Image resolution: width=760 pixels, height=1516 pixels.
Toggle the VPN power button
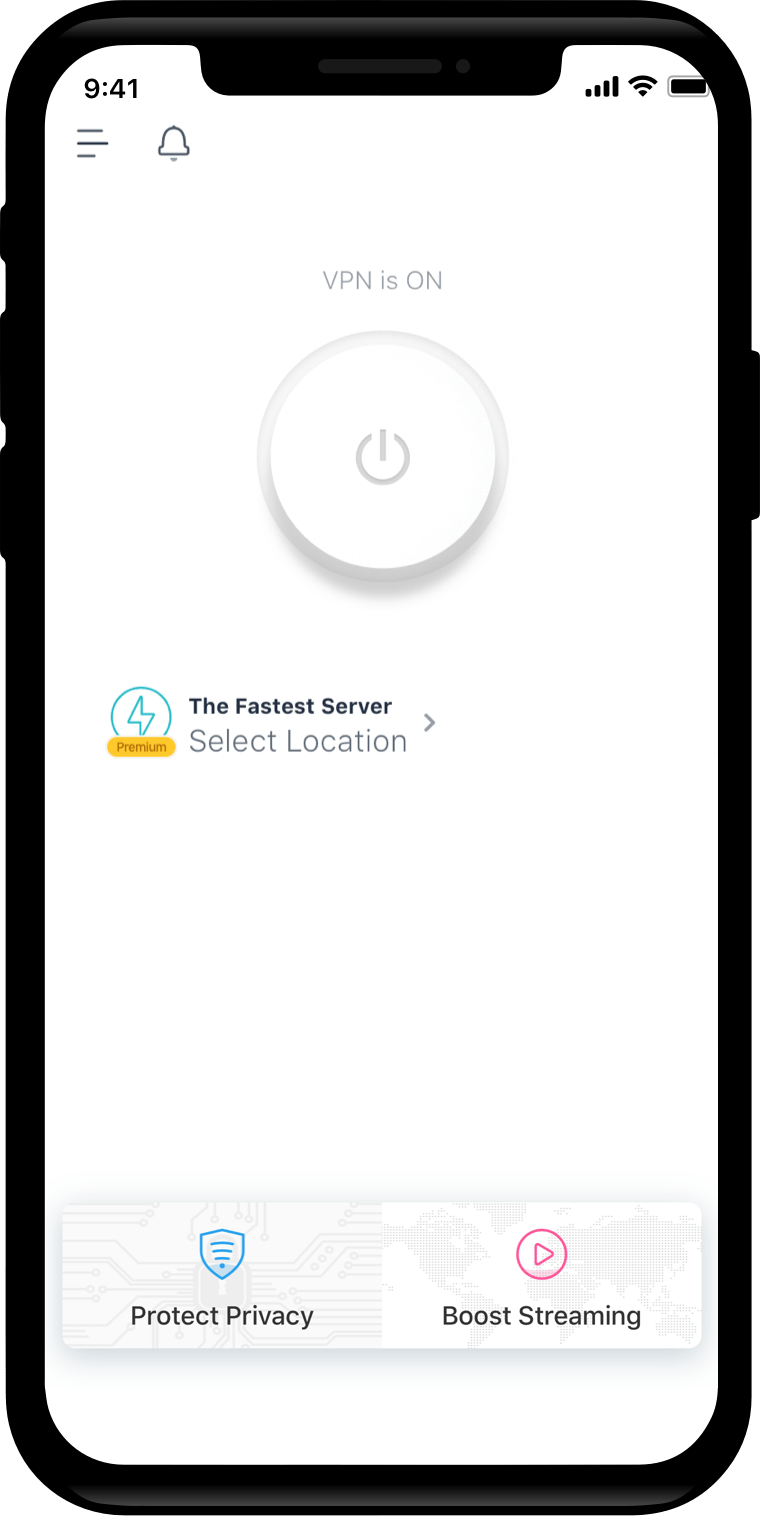(383, 457)
